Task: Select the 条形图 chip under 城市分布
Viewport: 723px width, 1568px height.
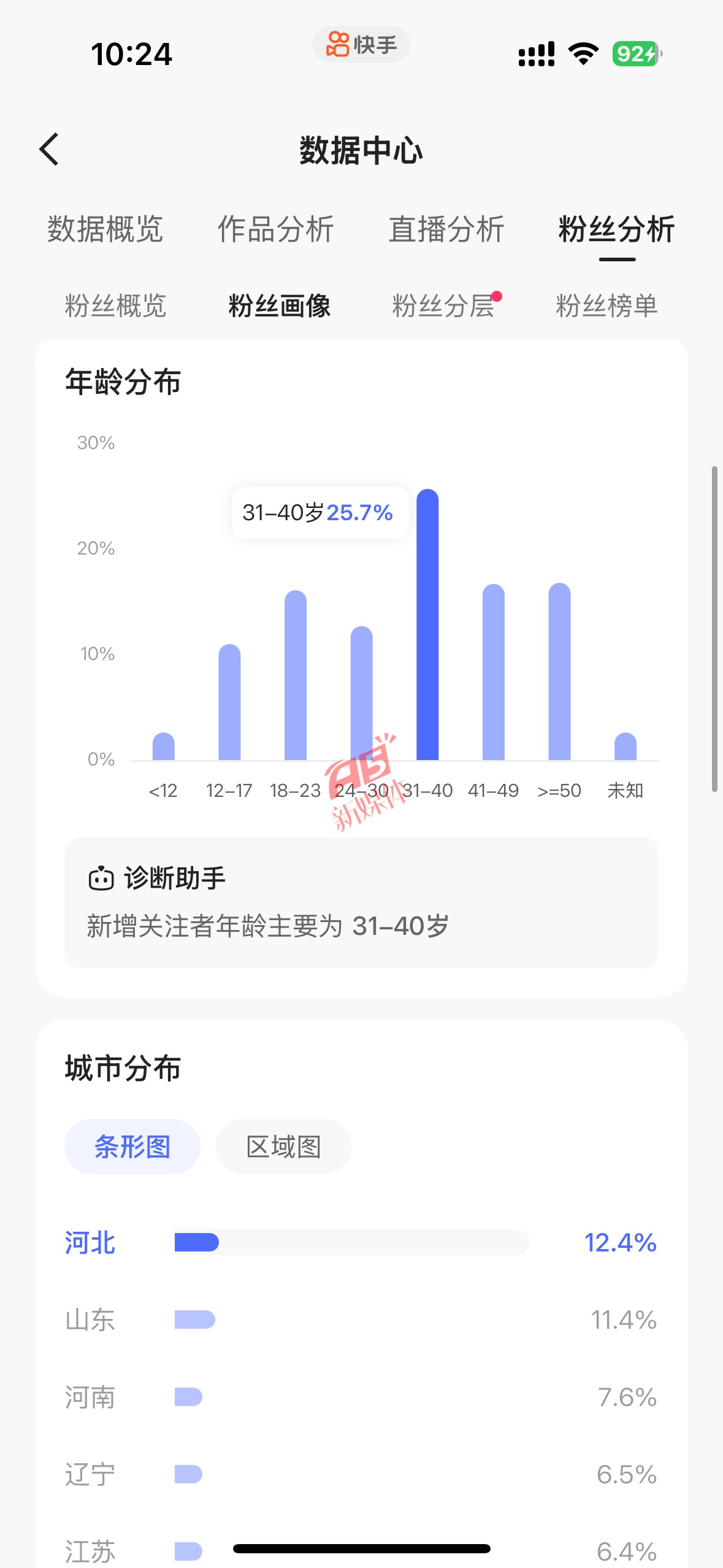Action: pyautogui.click(x=132, y=1146)
